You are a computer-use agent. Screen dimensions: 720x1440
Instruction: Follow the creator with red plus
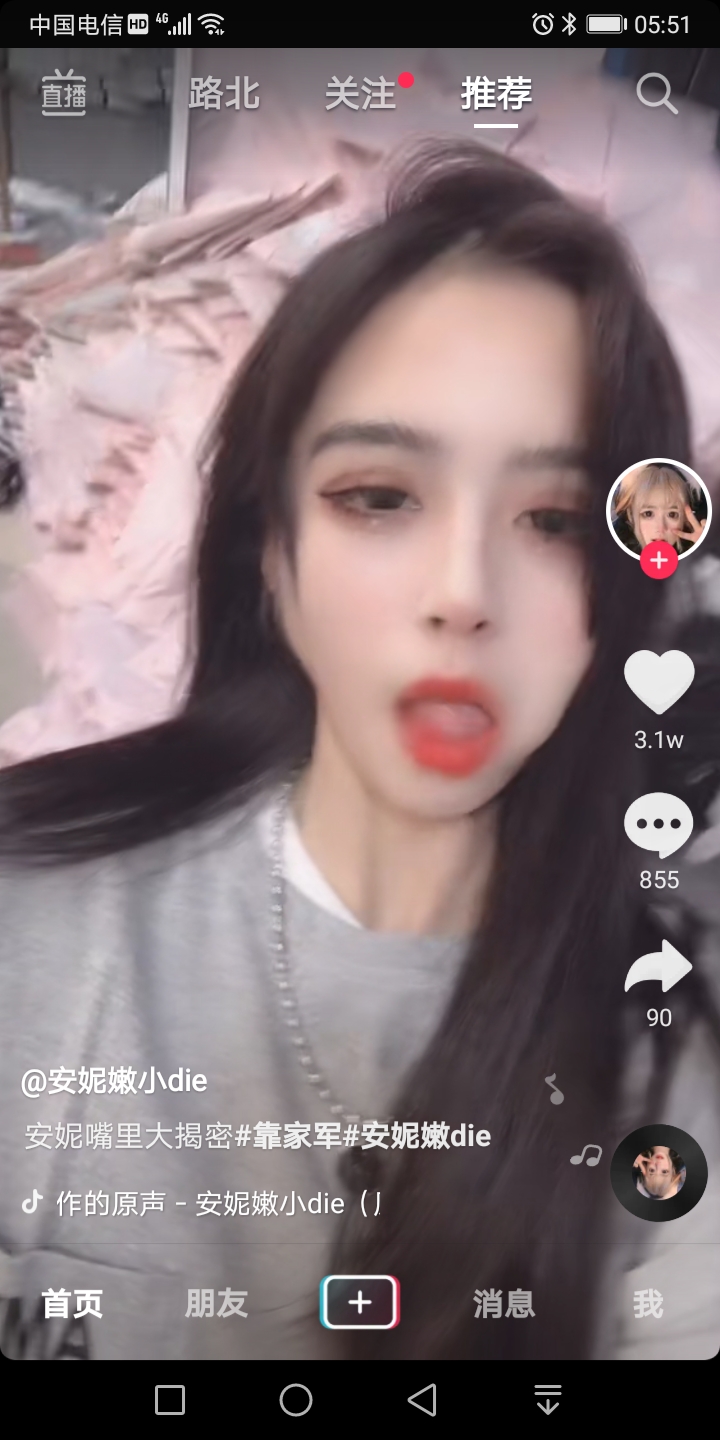(659, 562)
